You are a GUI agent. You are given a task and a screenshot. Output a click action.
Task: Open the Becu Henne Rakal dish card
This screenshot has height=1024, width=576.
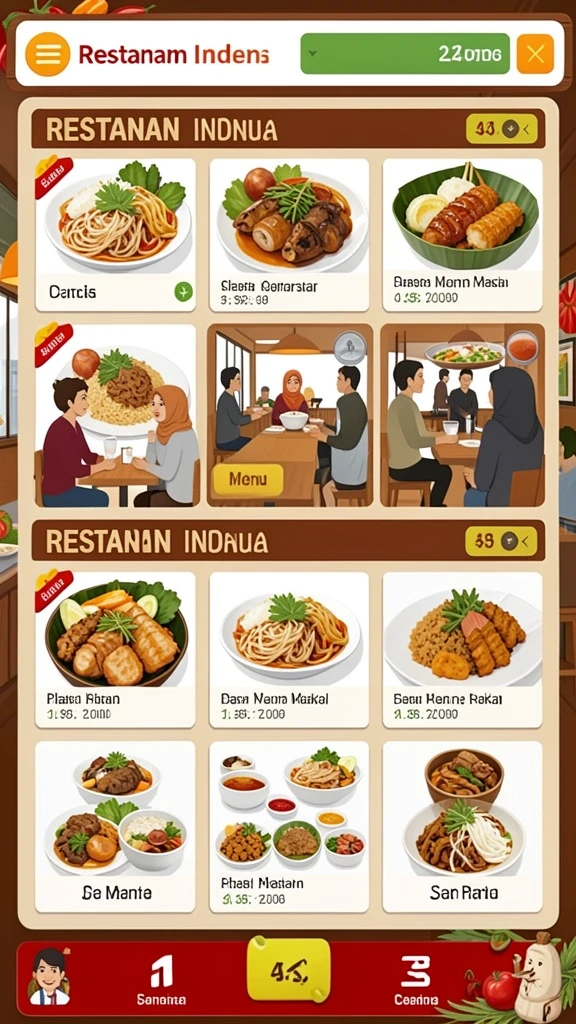point(462,650)
